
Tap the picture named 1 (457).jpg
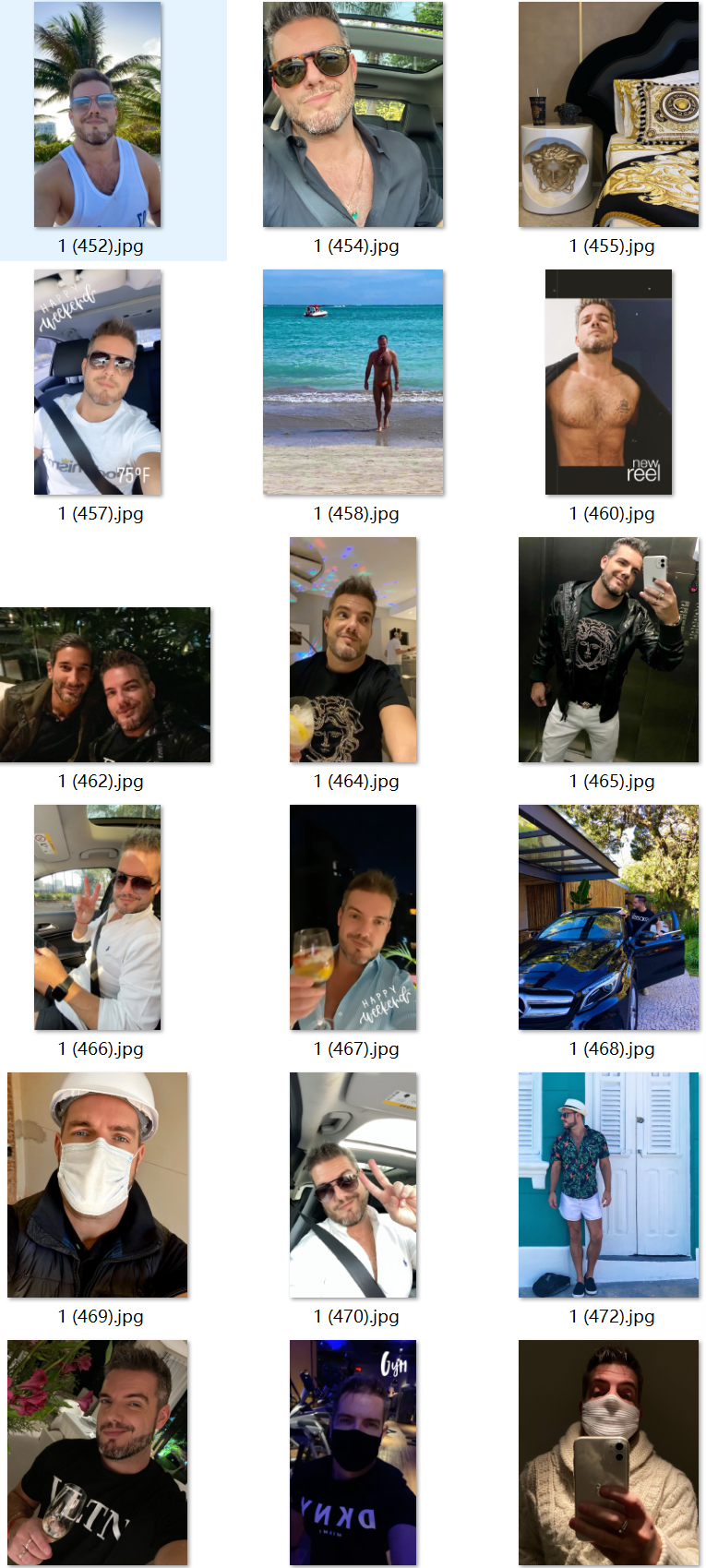[x=98, y=382]
